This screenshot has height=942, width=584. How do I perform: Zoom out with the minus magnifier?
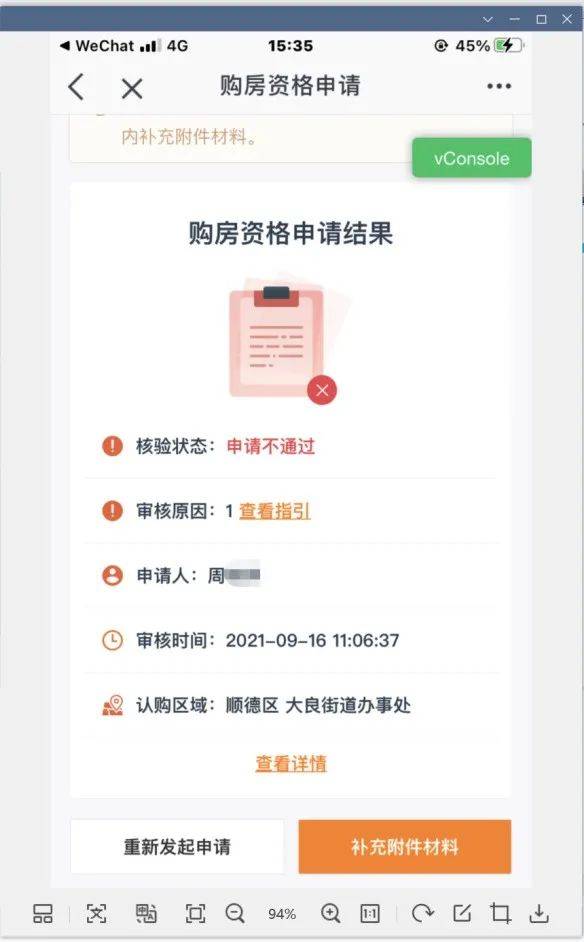tap(234, 914)
